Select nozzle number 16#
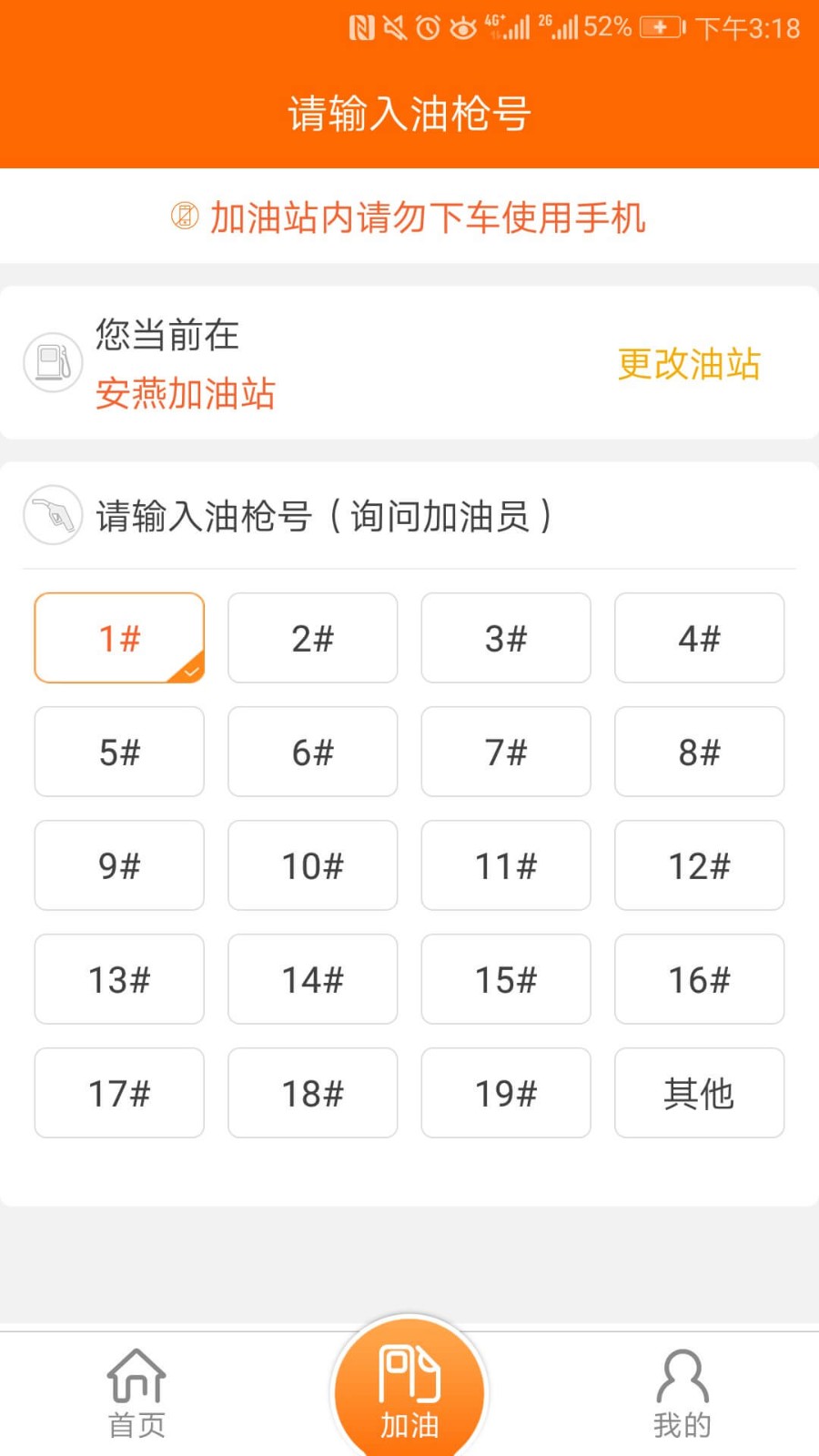The width and height of the screenshot is (819, 1456). coord(699,980)
